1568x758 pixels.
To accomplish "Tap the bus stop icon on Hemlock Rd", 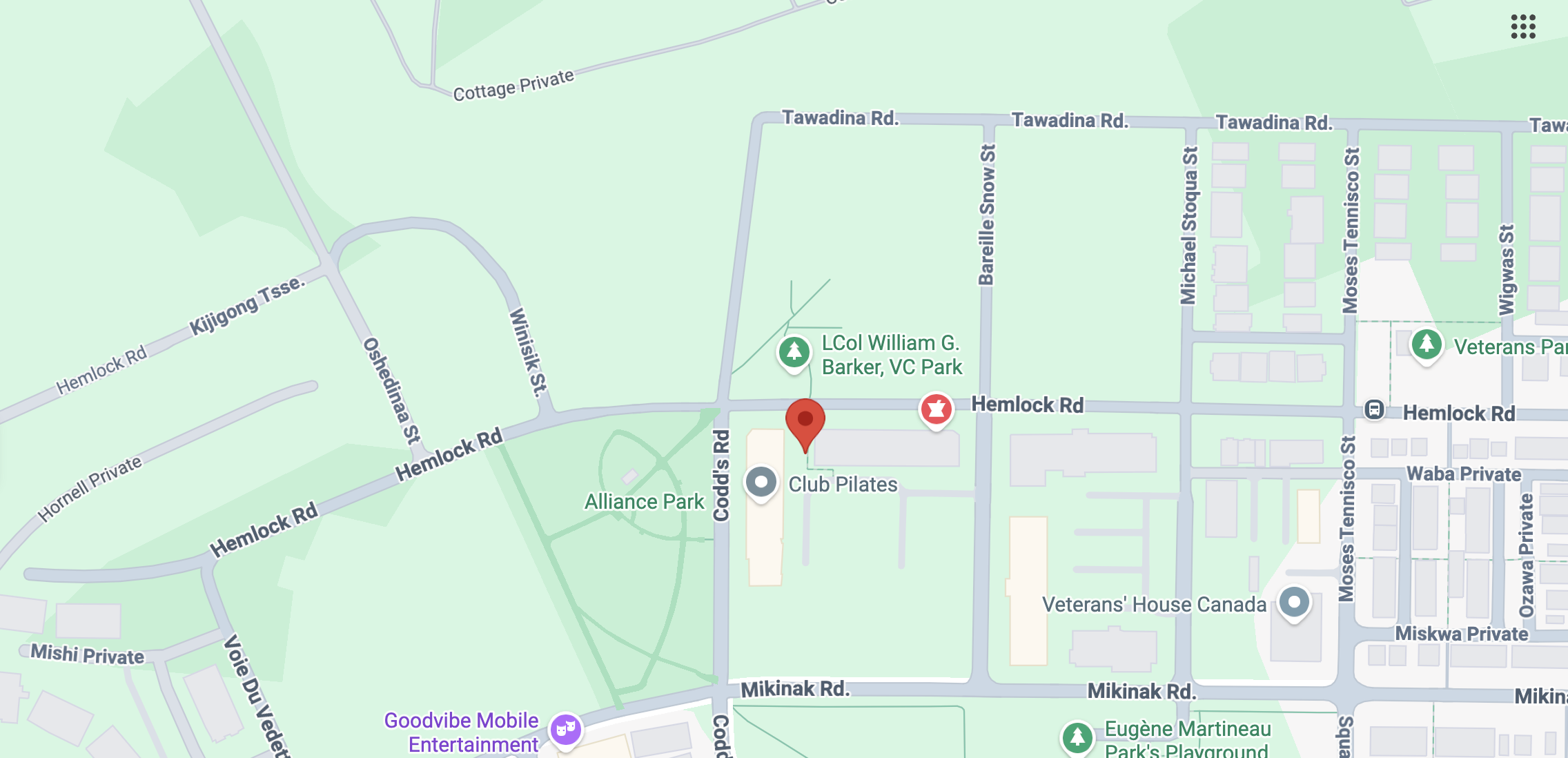I will (x=1373, y=410).
